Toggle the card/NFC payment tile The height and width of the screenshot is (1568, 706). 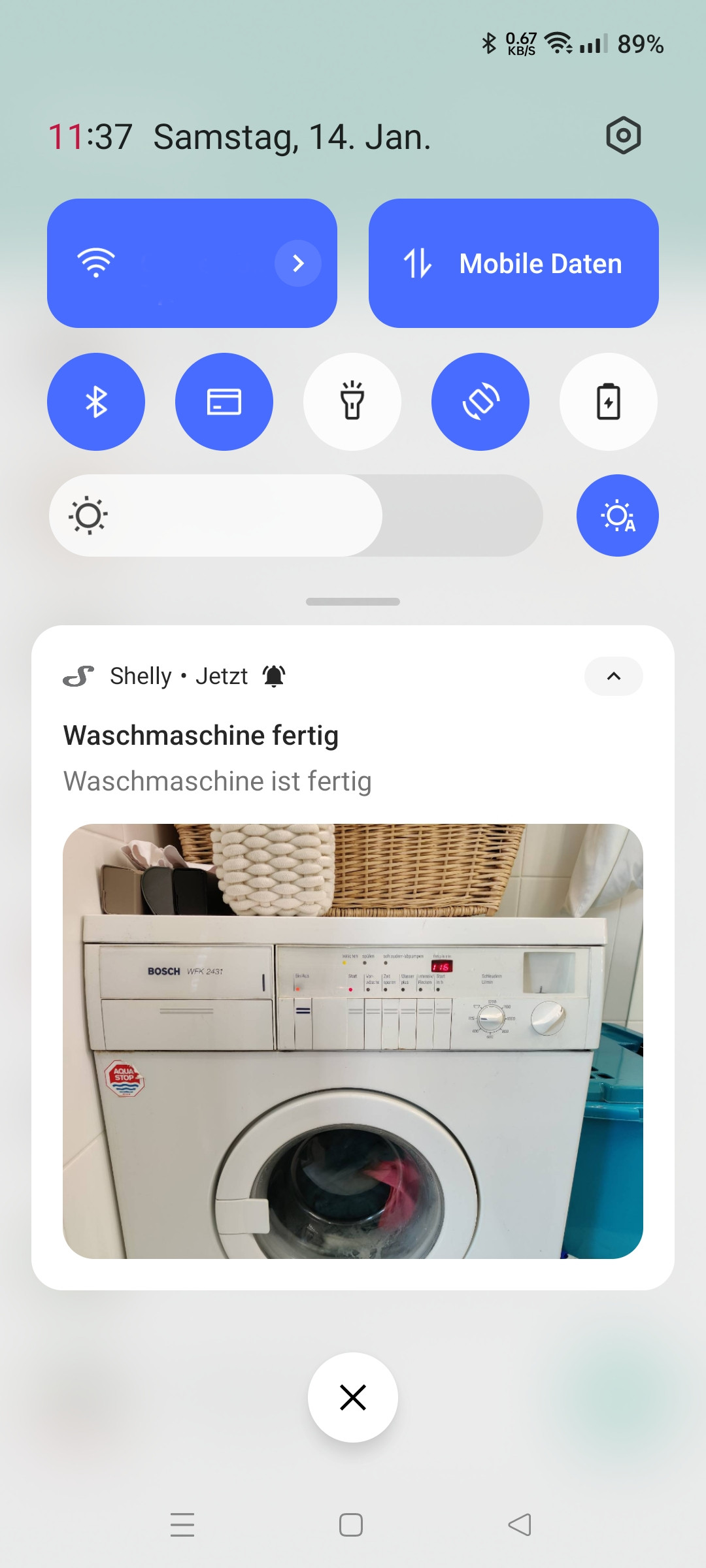point(224,402)
